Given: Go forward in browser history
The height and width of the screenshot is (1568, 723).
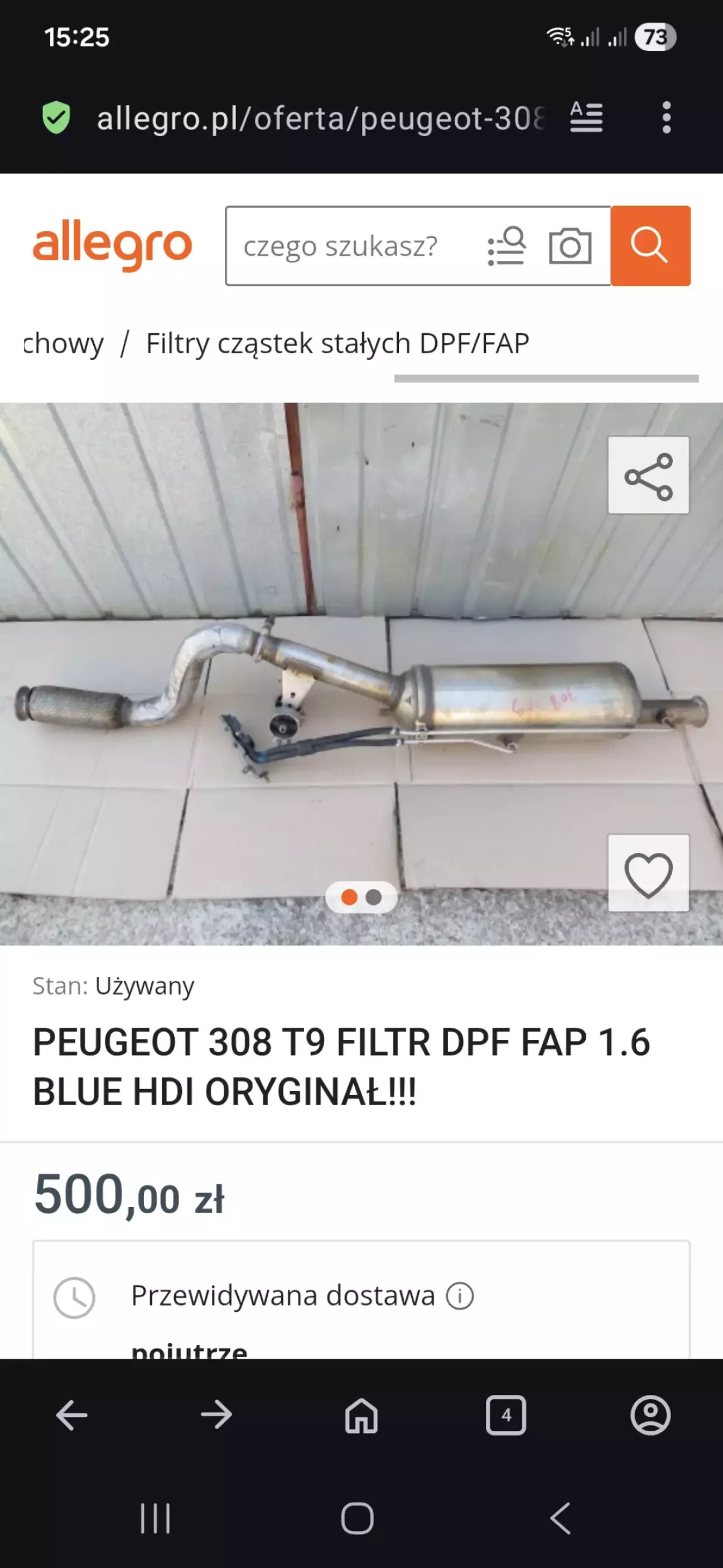Looking at the screenshot, I should tap(216, 1415).
